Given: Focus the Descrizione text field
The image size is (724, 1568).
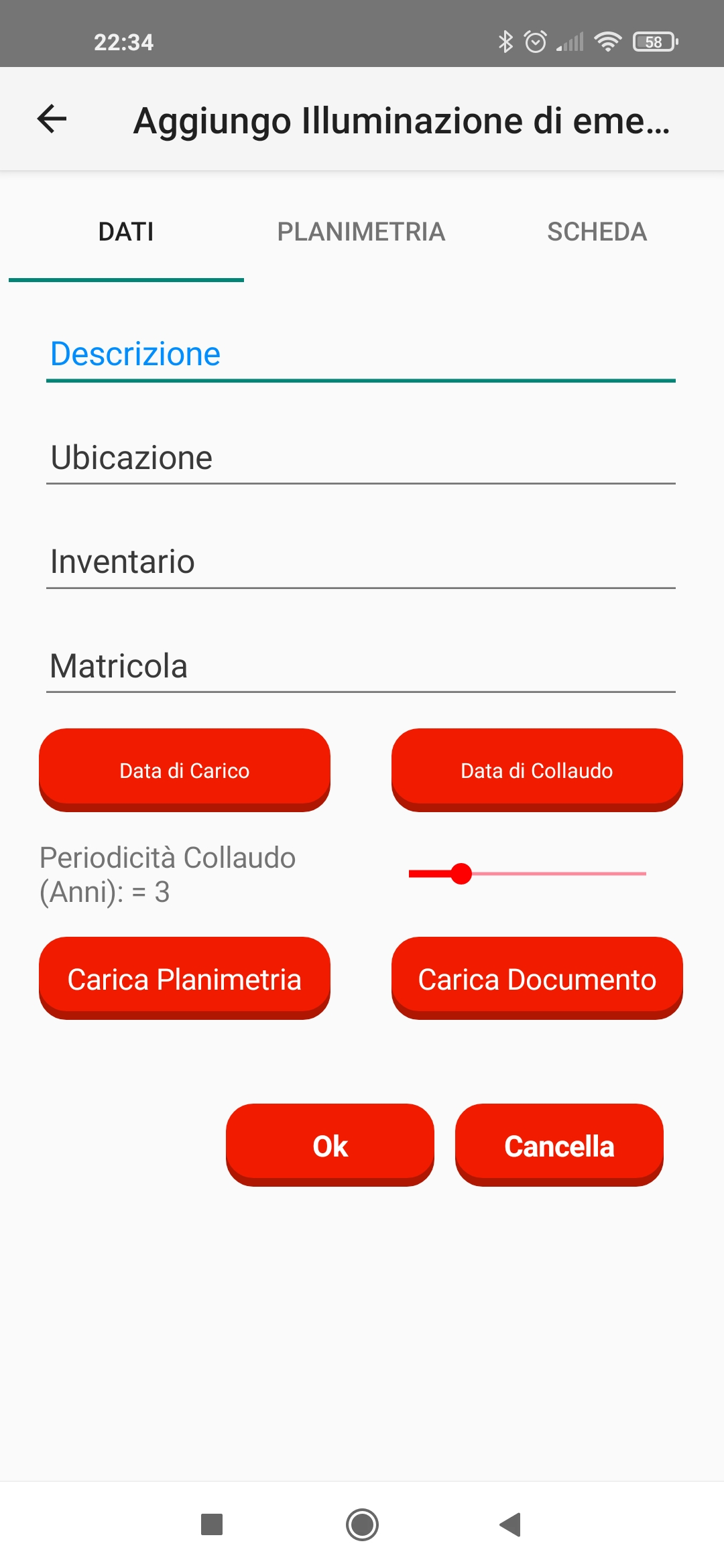Looking at the screenshot, I should 361,354.
